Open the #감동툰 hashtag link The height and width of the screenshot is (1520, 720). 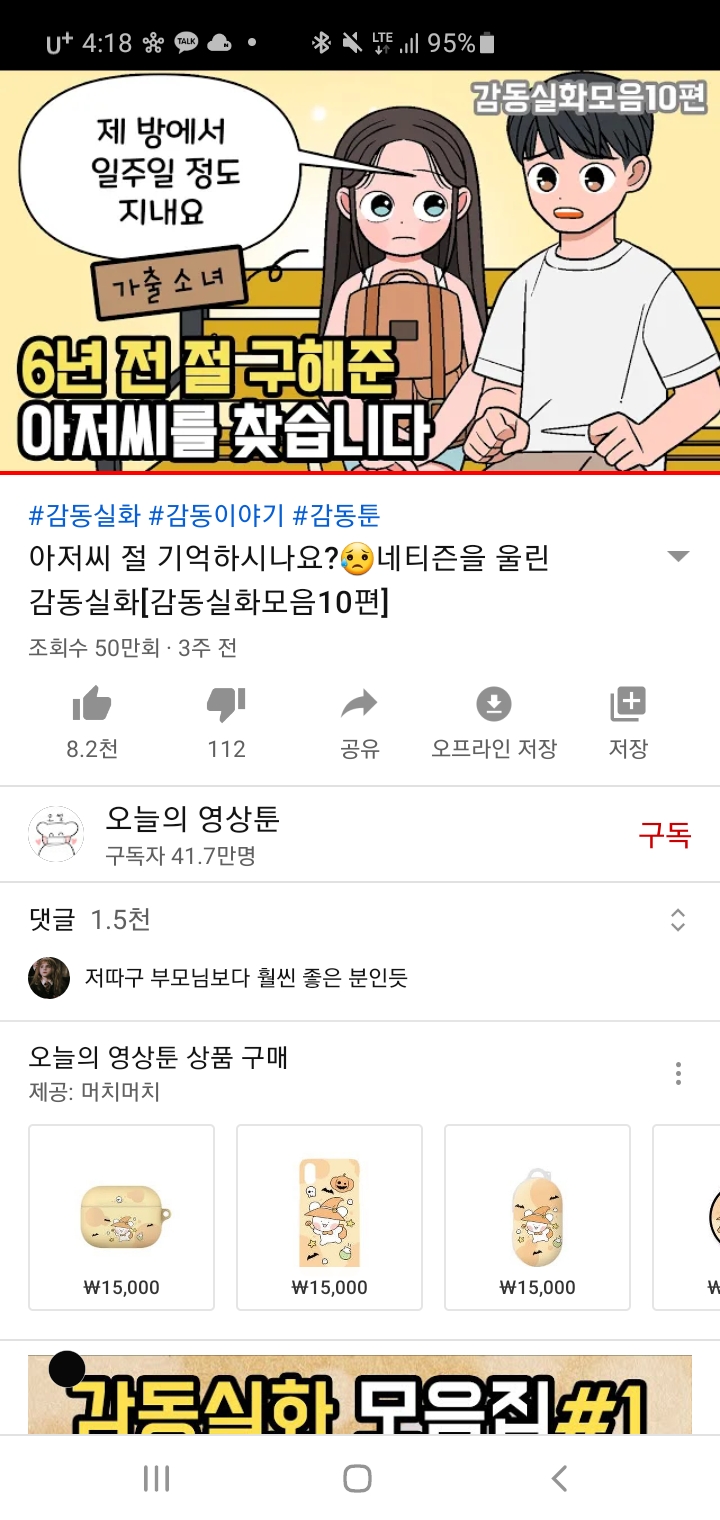336,516
